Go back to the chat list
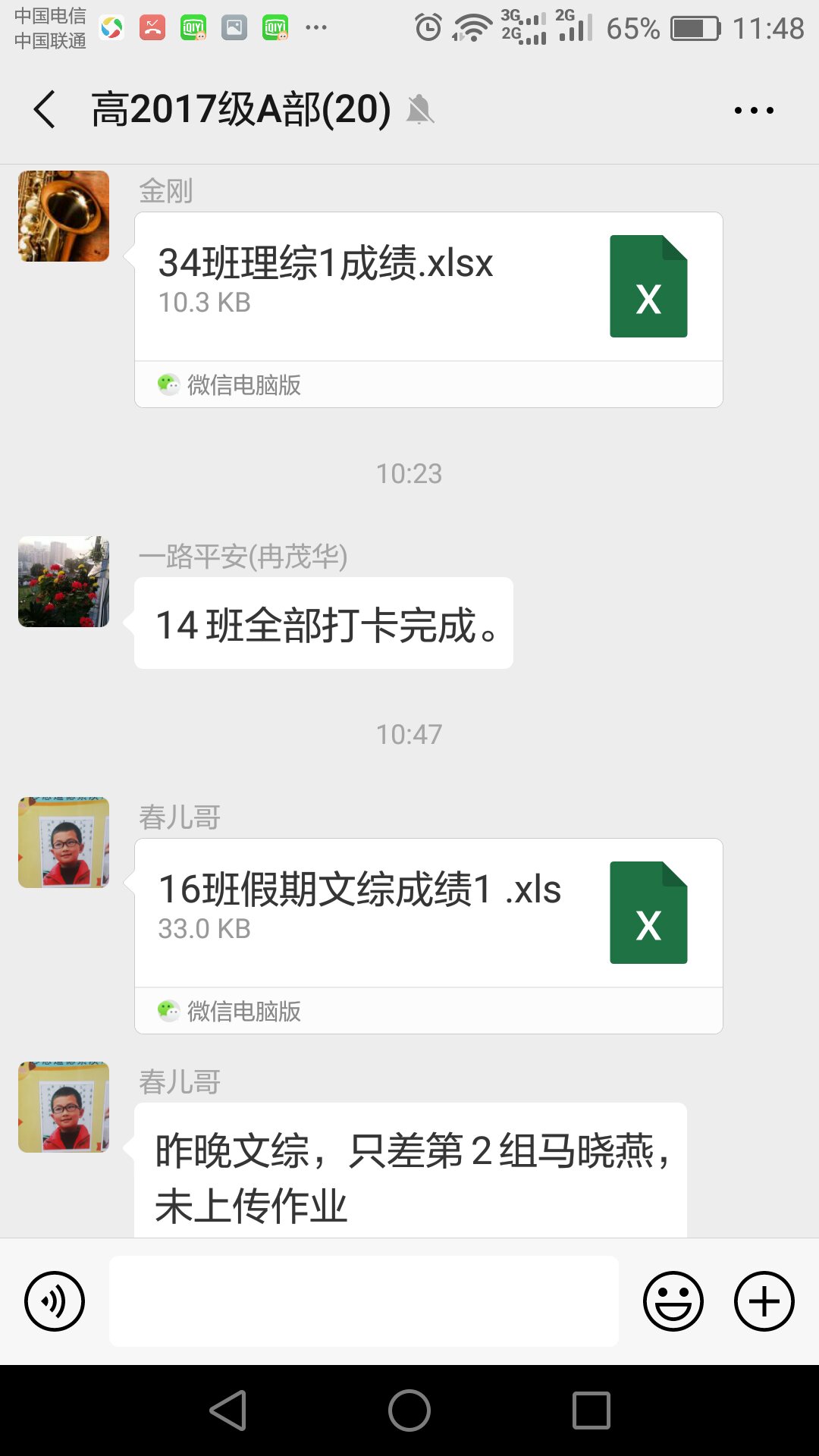The width and height of the screenshot is (819, 1456). point(45,110)
